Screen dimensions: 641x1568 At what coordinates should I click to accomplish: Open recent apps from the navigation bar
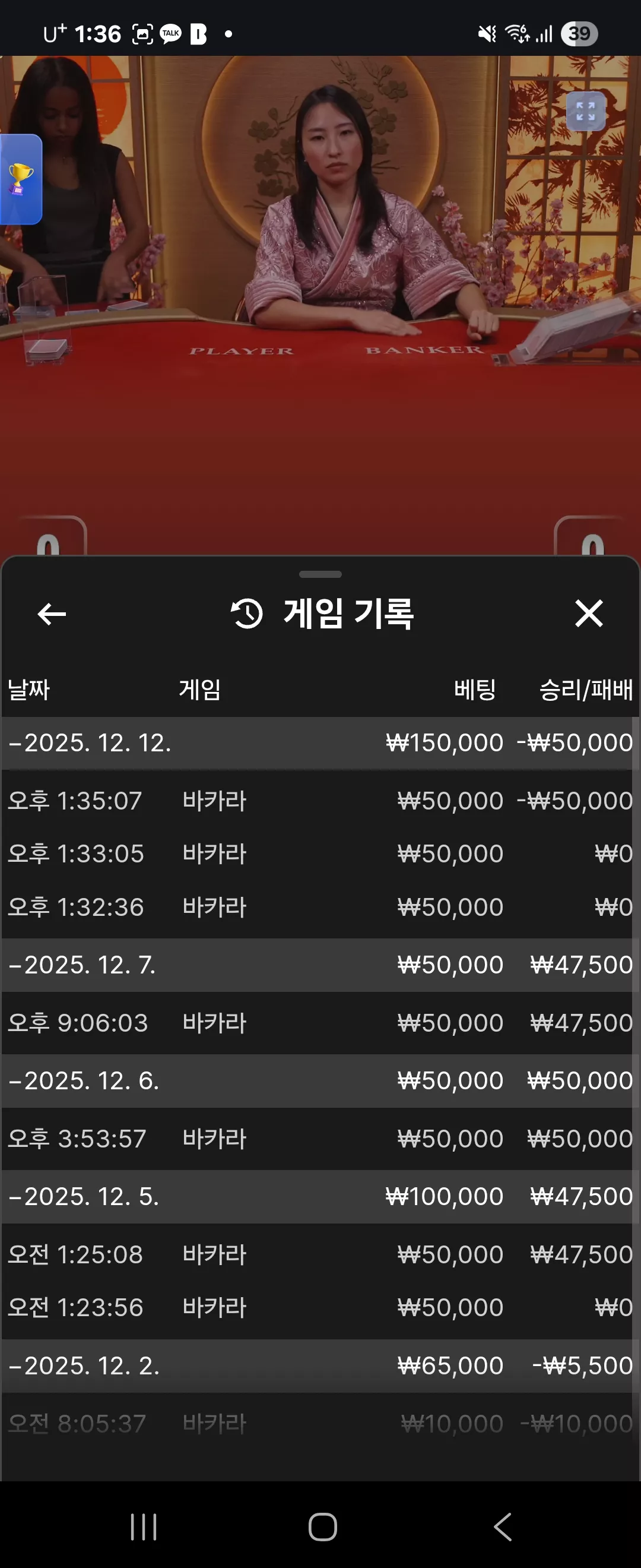[144, 1526]
